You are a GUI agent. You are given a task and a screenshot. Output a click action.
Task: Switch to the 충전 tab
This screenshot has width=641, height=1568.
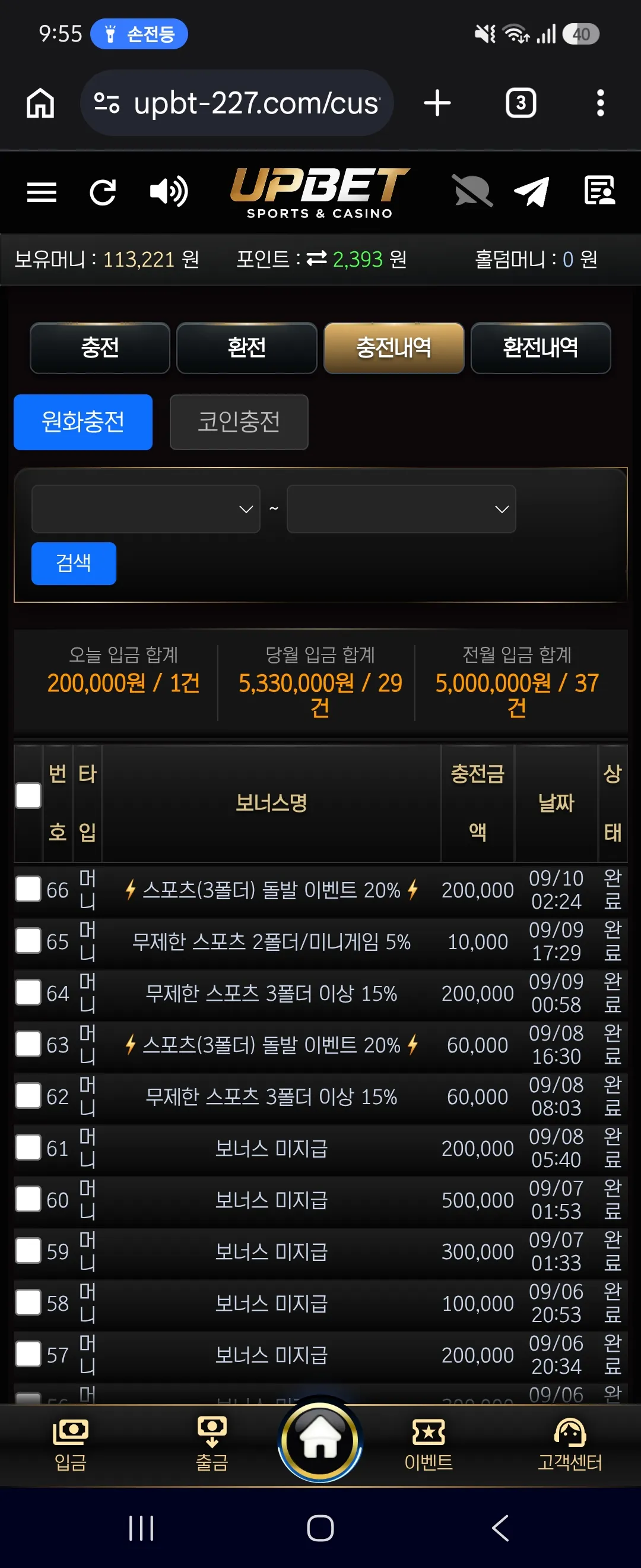coord(100,347)
